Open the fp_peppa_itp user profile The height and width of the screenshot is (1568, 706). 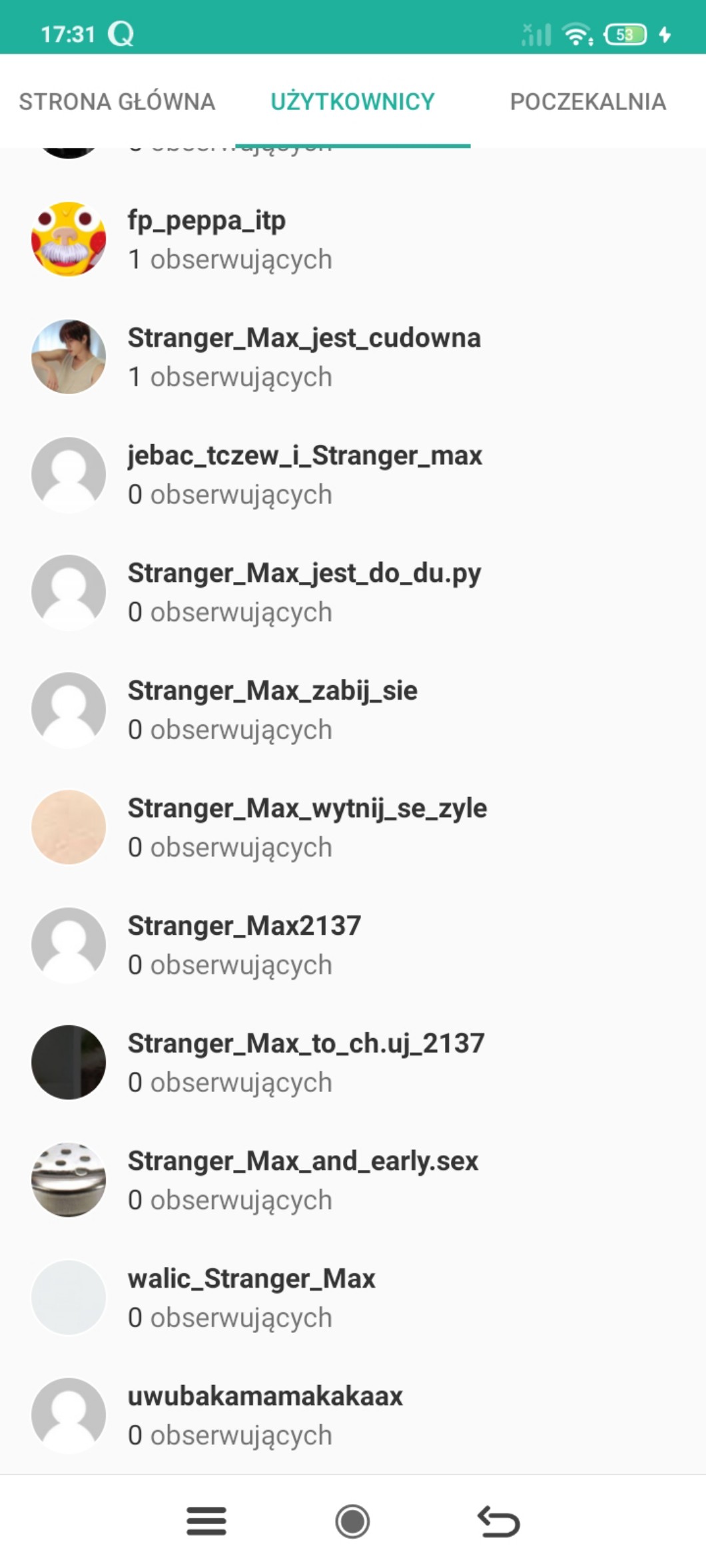coord(207,239)
